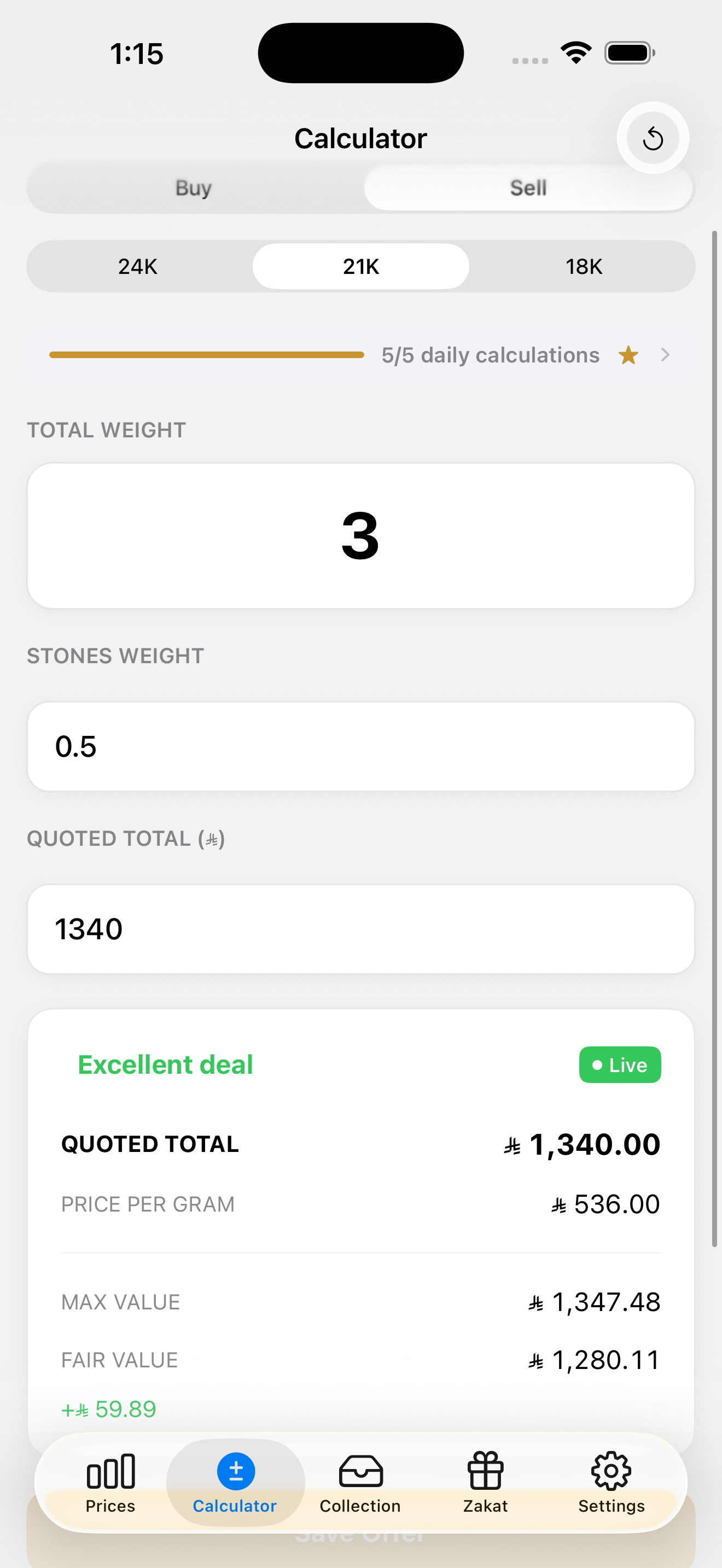
Task: Switch to the Sell tab
Action: 528,188
